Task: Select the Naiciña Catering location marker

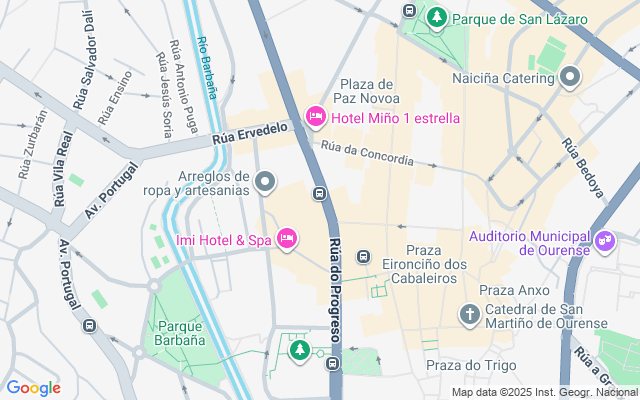Action: [570, 78]
